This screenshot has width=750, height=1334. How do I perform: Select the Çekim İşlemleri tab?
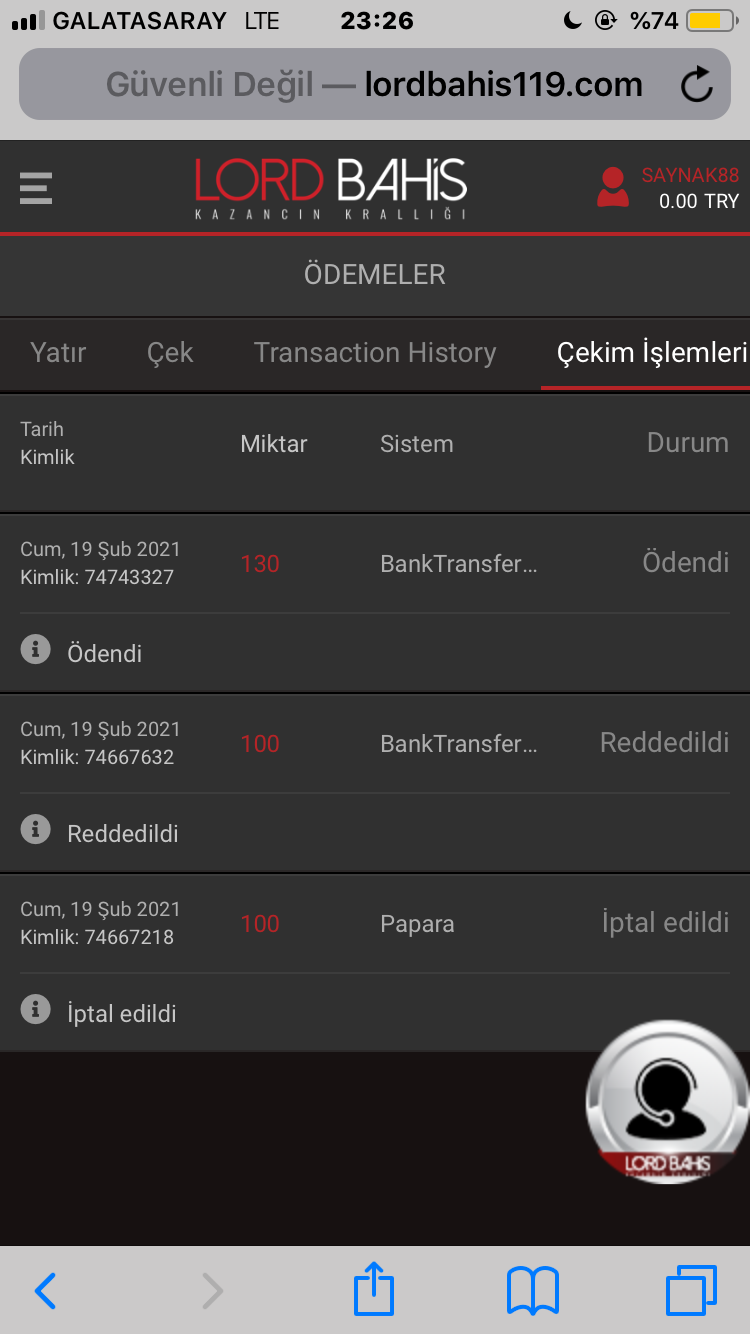[x=651, y=353]
